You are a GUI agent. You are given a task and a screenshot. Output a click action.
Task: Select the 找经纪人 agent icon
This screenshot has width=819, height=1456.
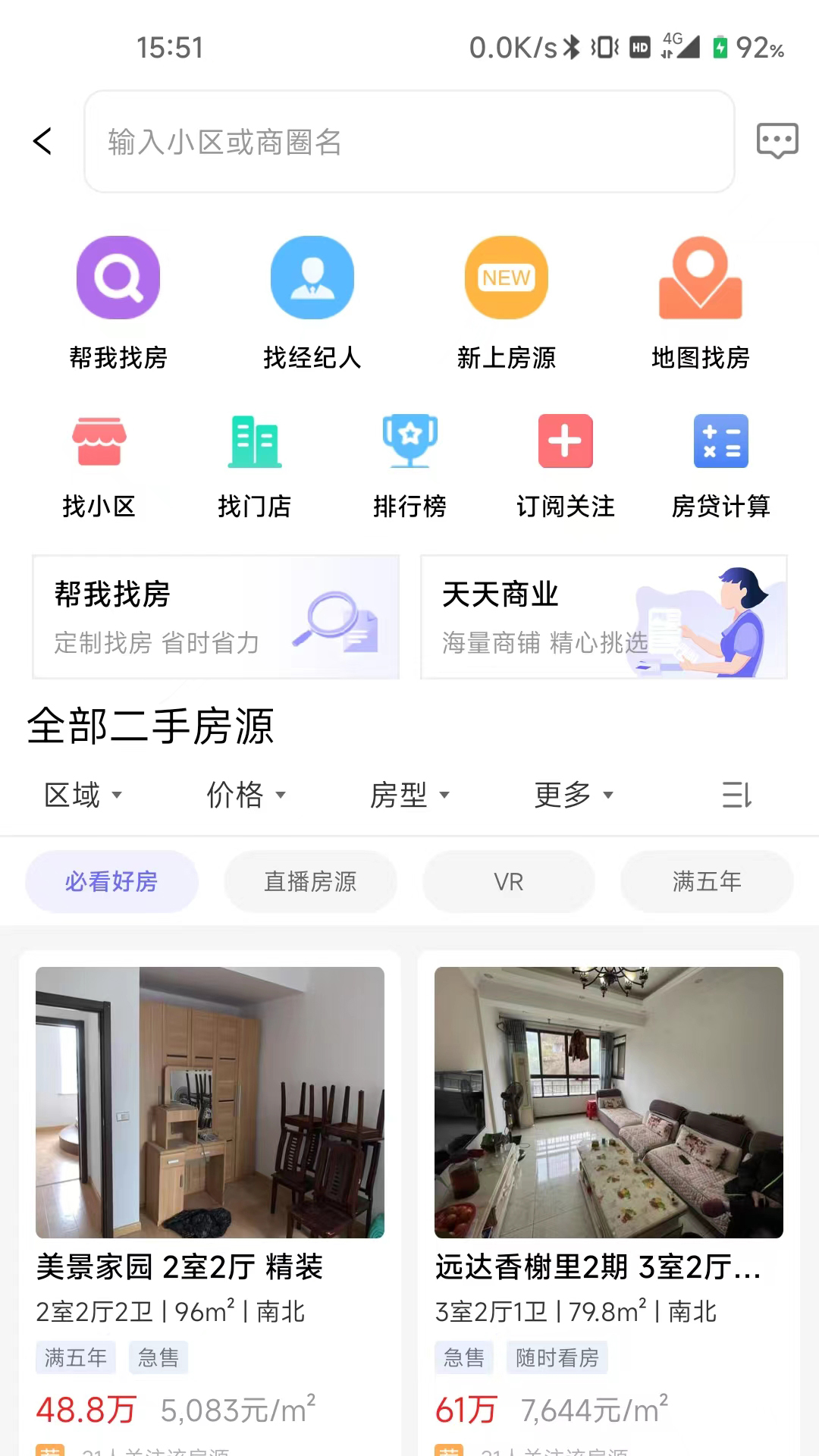[x=312, y=277]
